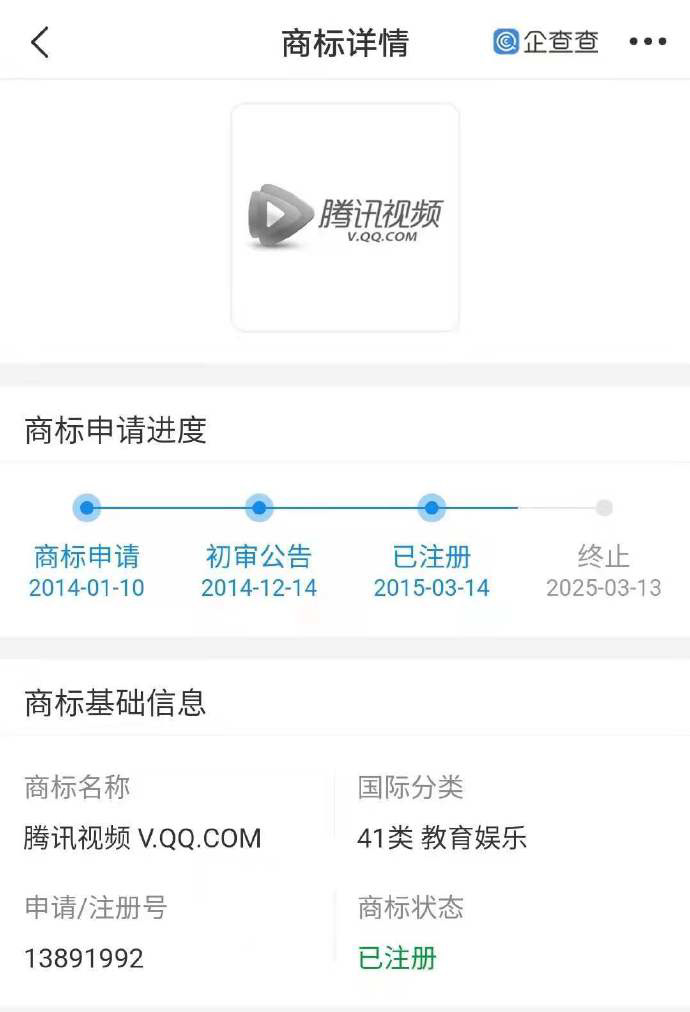690x1012 pixels.
Task: Go back from trademark details
Action: 40,43
